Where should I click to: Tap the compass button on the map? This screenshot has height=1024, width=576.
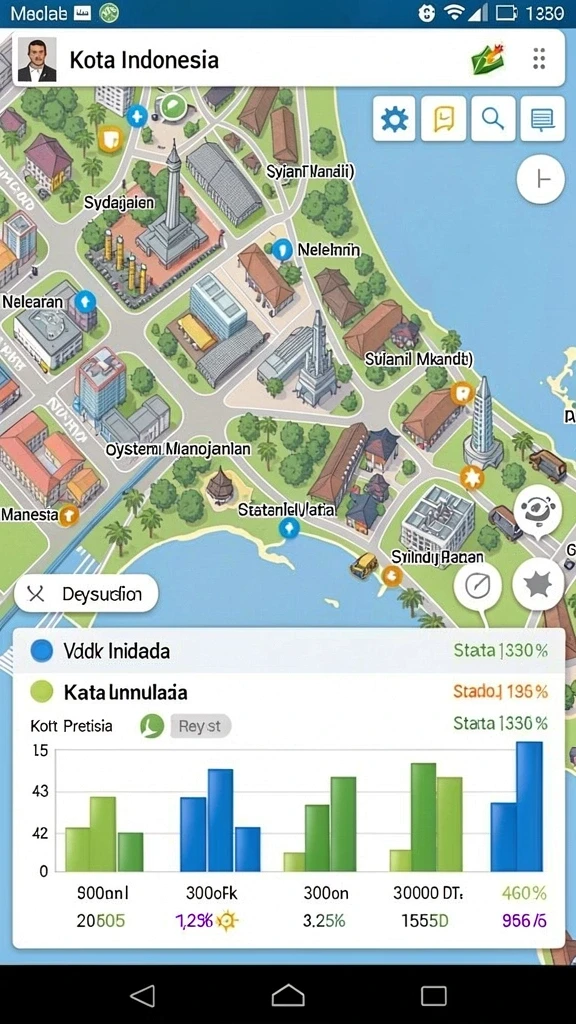[478, 585]
